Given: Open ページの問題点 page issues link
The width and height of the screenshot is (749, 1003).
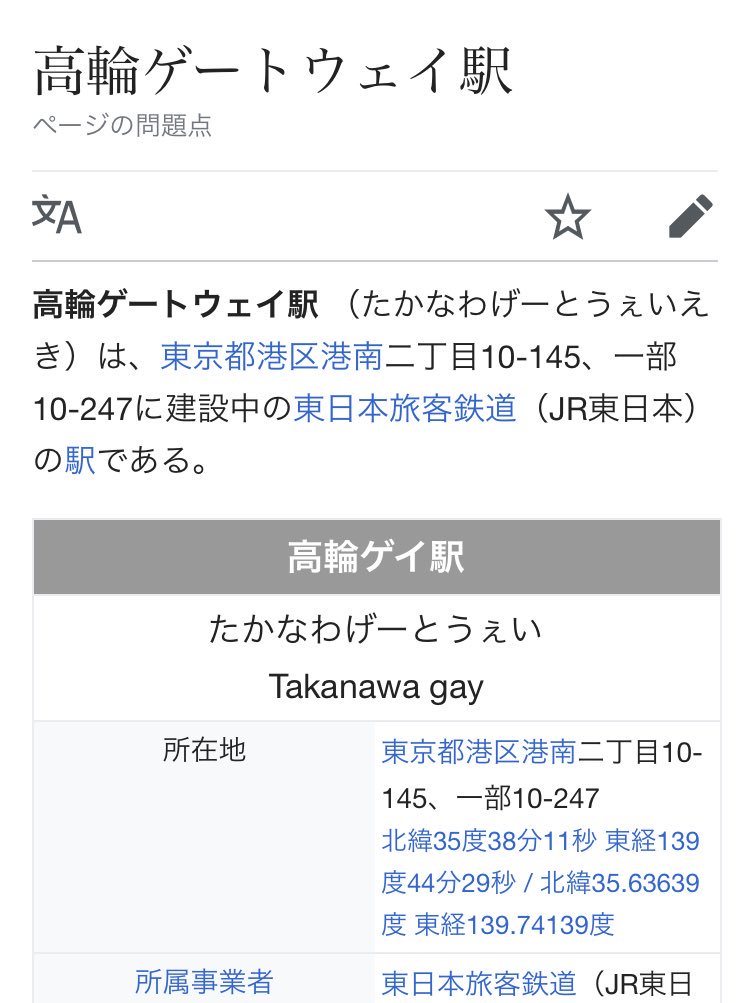Looking at the screenshot, I should click(122, 127).
